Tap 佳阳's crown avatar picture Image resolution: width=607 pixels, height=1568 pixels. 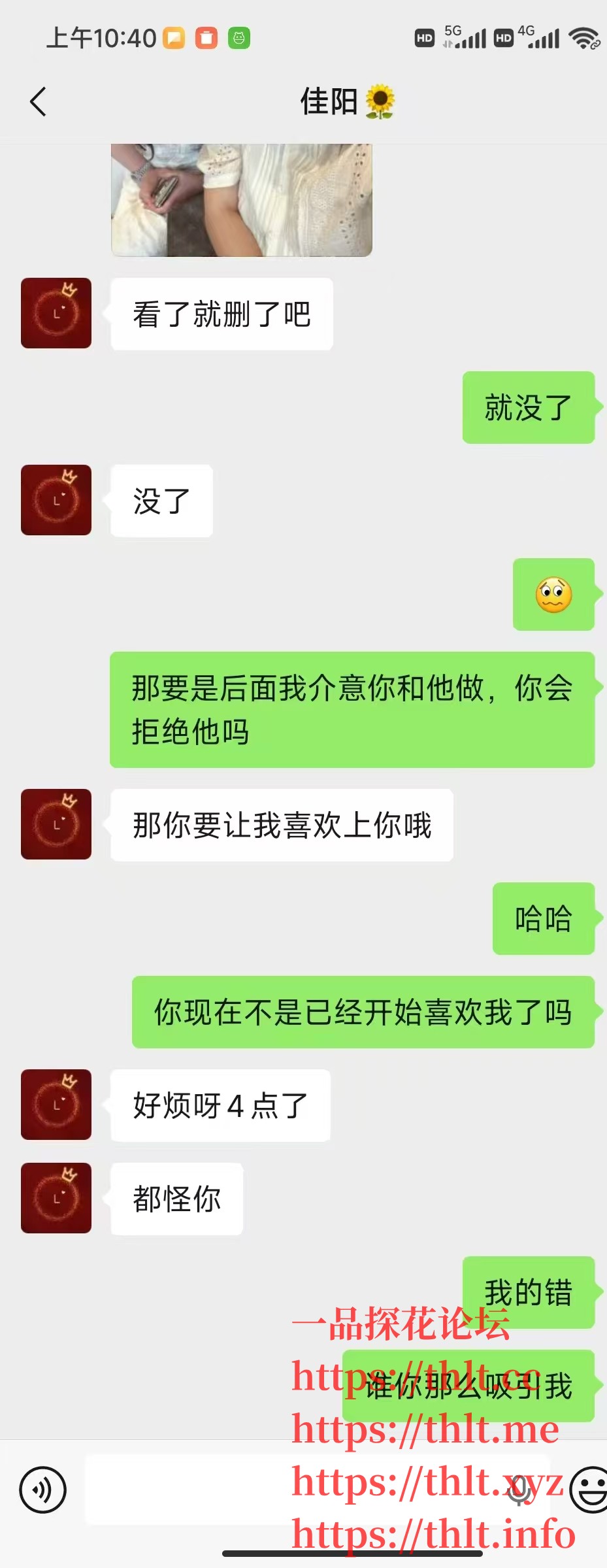[56, 312]
